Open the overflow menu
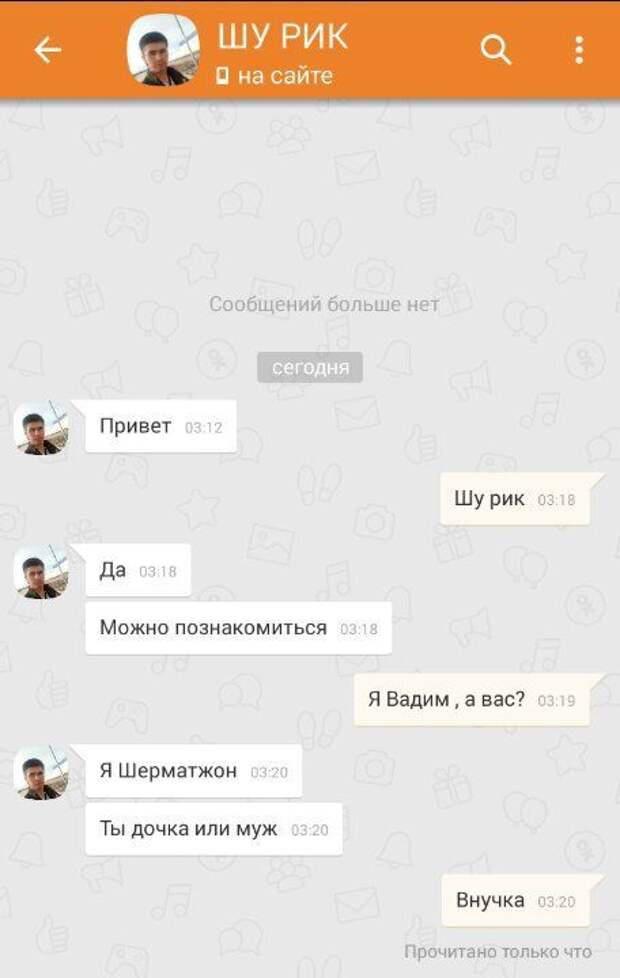 [579, 50]
